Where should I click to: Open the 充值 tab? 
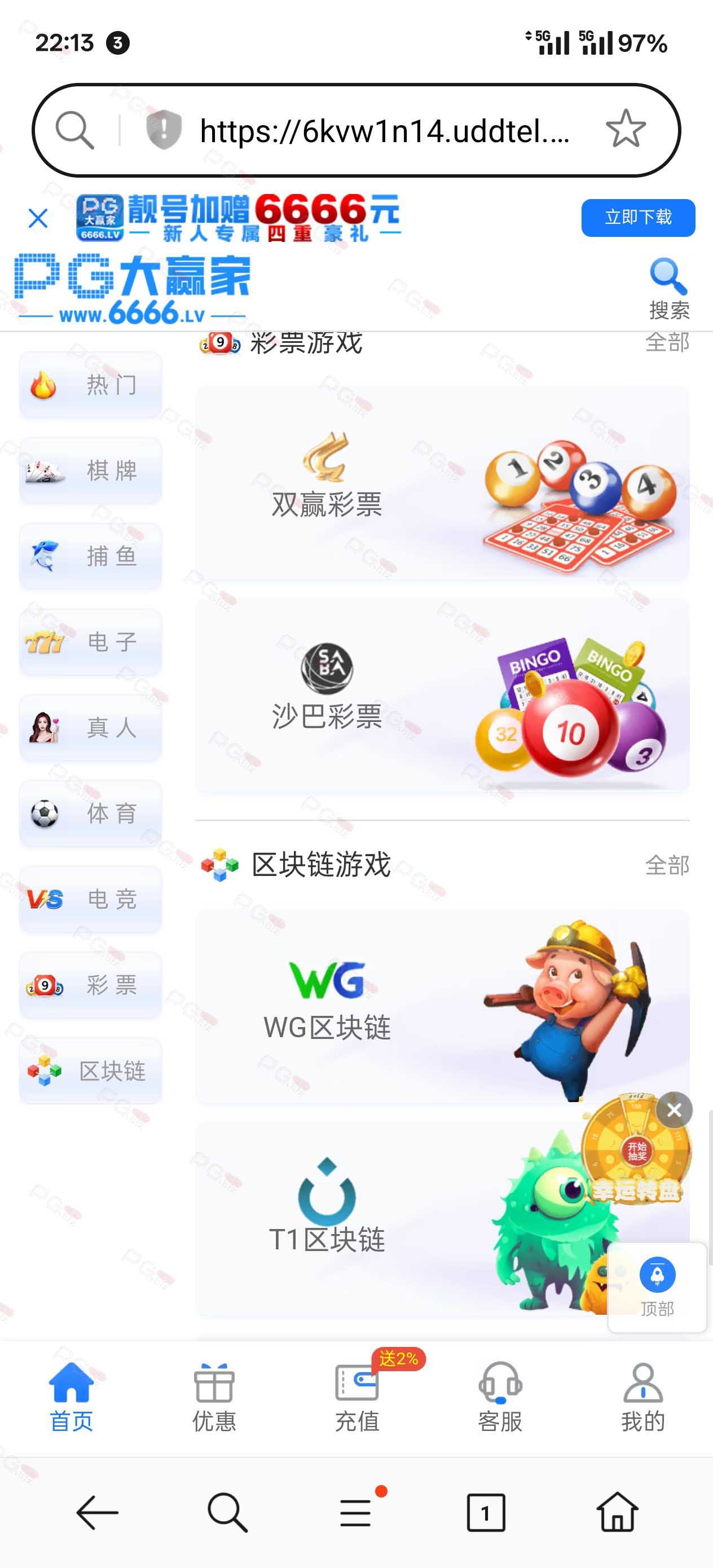357,1398
